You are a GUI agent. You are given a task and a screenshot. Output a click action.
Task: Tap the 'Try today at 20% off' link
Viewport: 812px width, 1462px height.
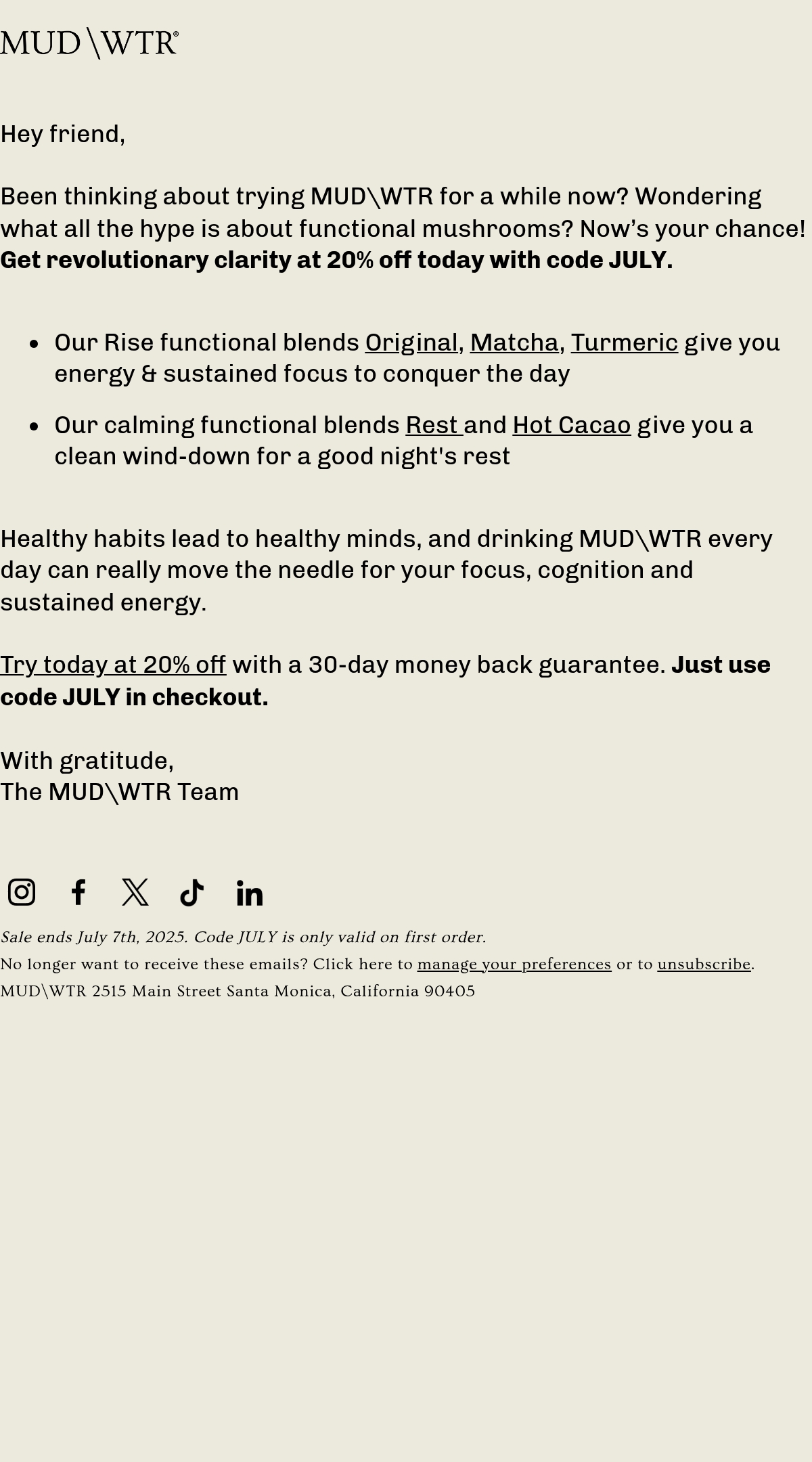[x=113, y=665]
